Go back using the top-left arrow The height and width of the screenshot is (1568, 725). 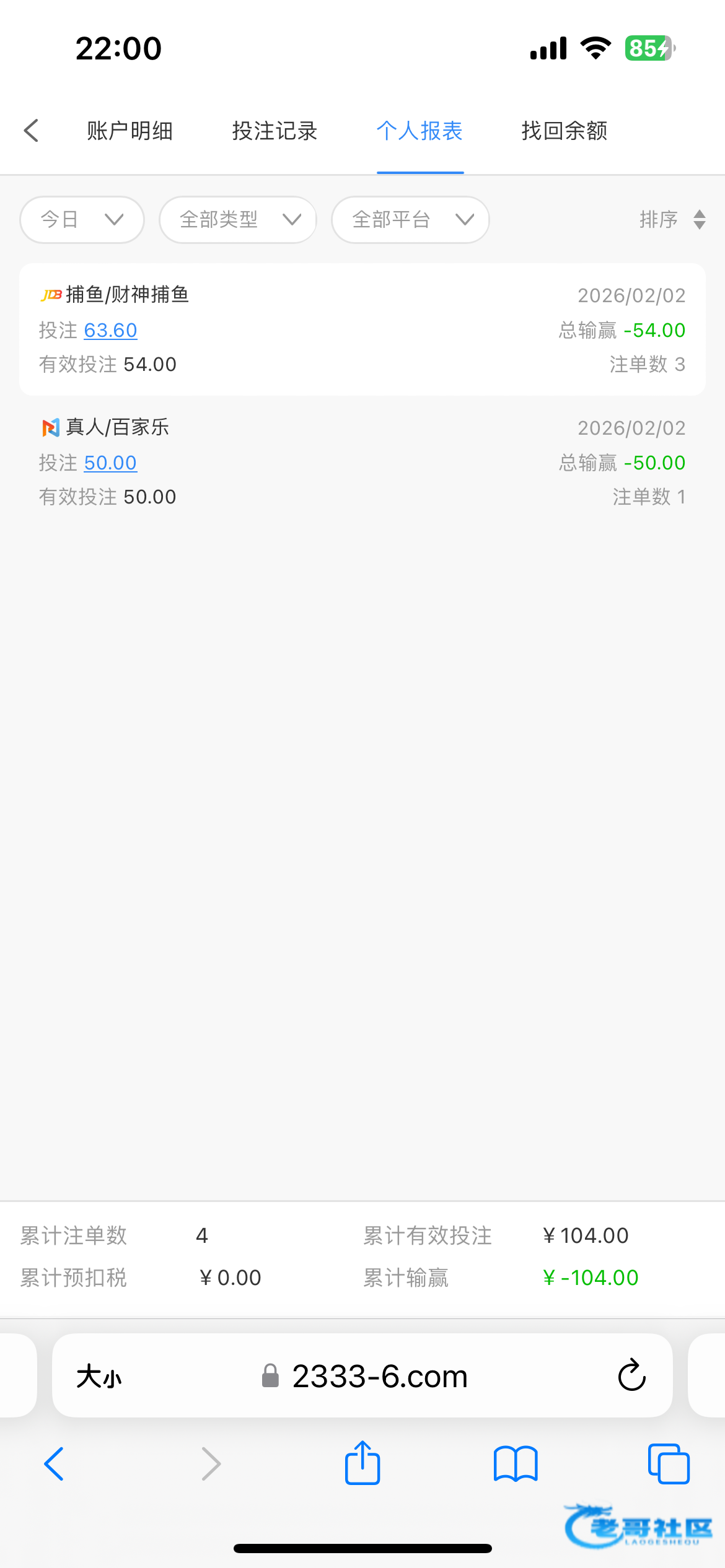pos(31,131)
